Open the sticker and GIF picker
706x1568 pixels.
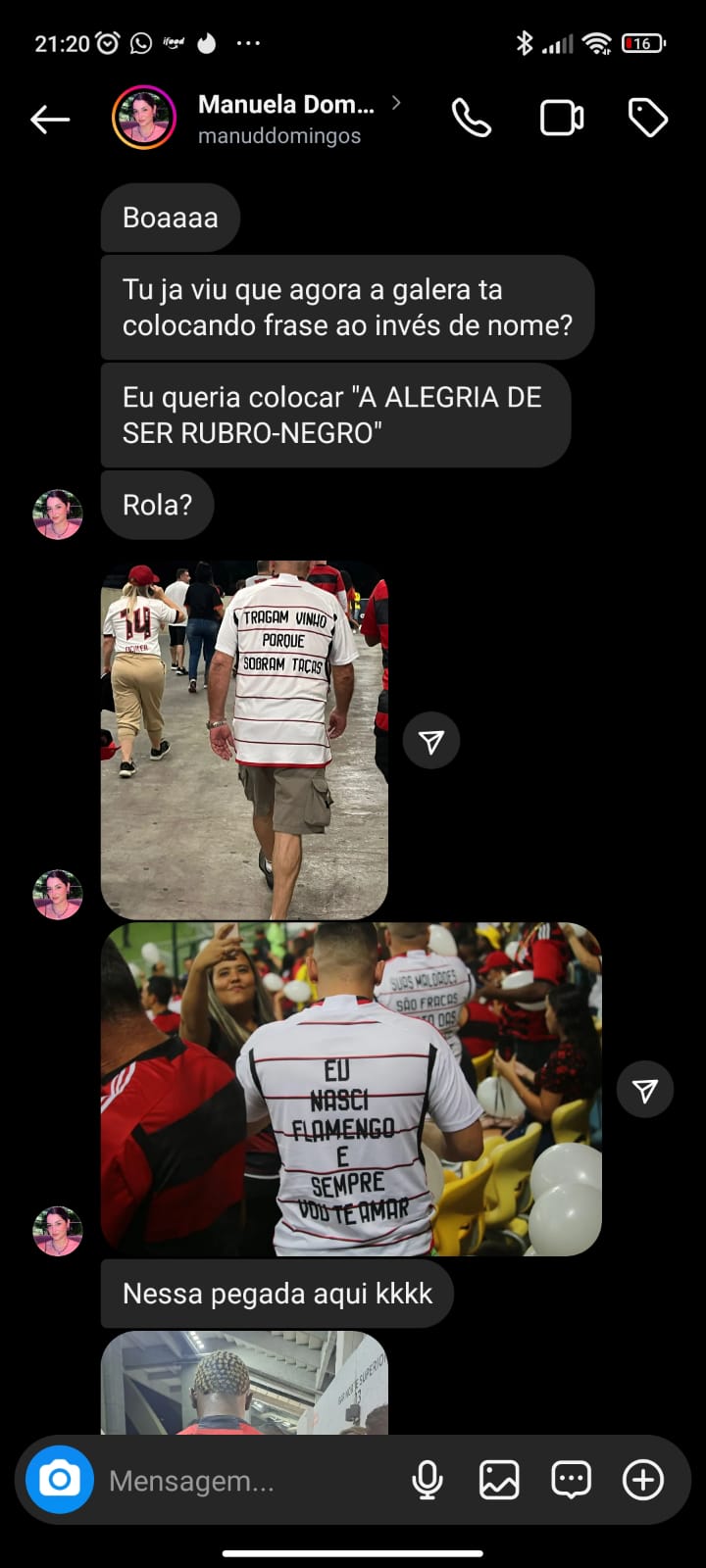pyautogui.click(x=571, y=1480)
